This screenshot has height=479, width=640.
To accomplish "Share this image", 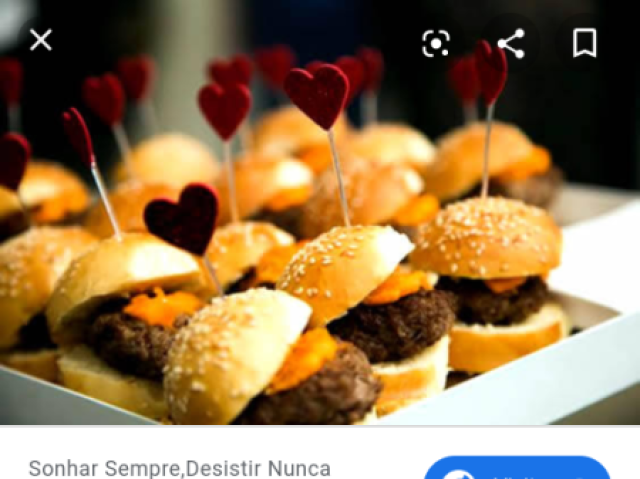I will (511, 43).
